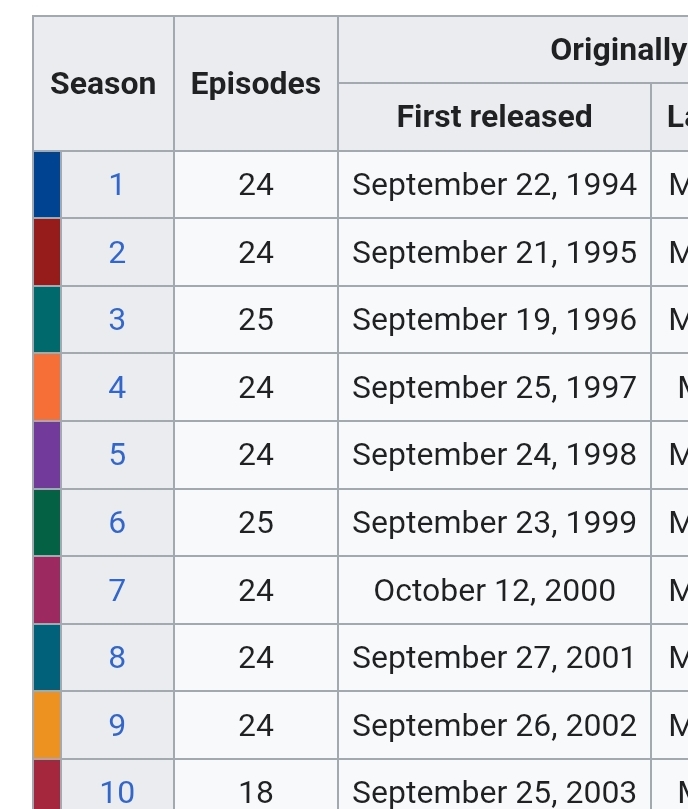
Task: Go to season 3 section
Action: click(x=117, y=320)
